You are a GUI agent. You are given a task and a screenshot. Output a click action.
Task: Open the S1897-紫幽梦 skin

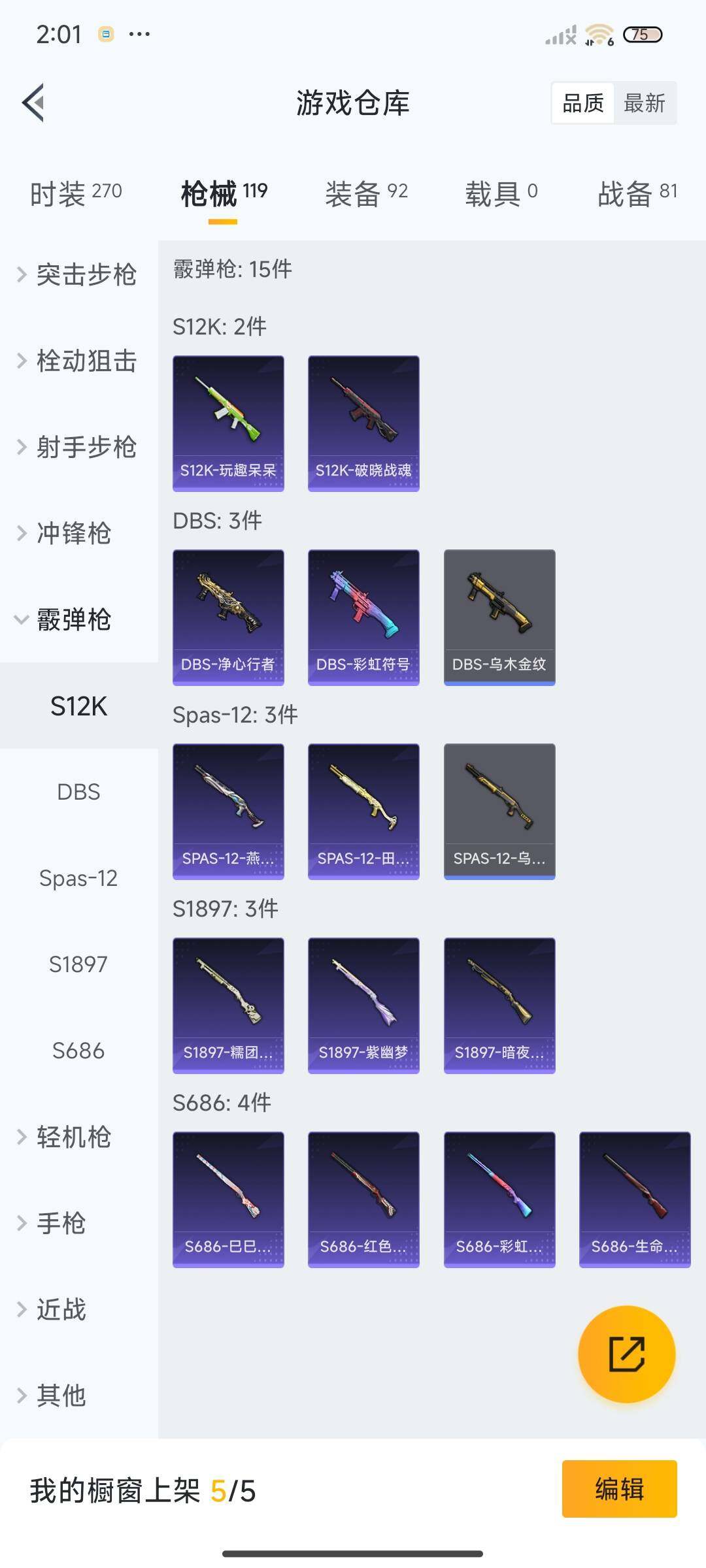point(363,1005)
